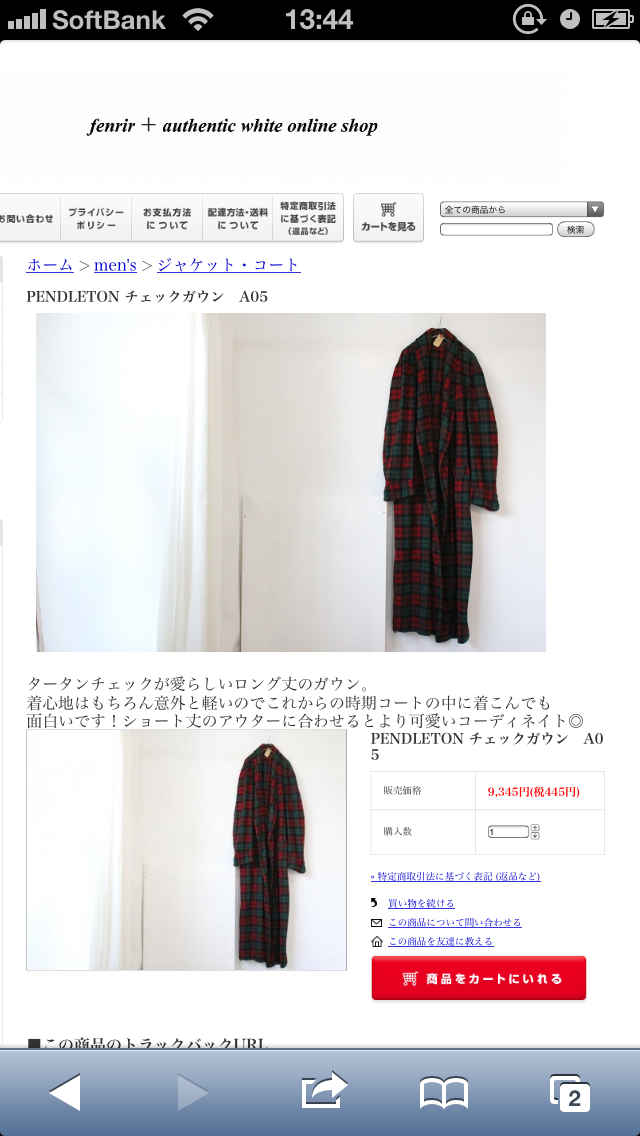This screenshot has width=640, height=1136.
Task: Open お支払方法について page
Action: tap(166, 218)
